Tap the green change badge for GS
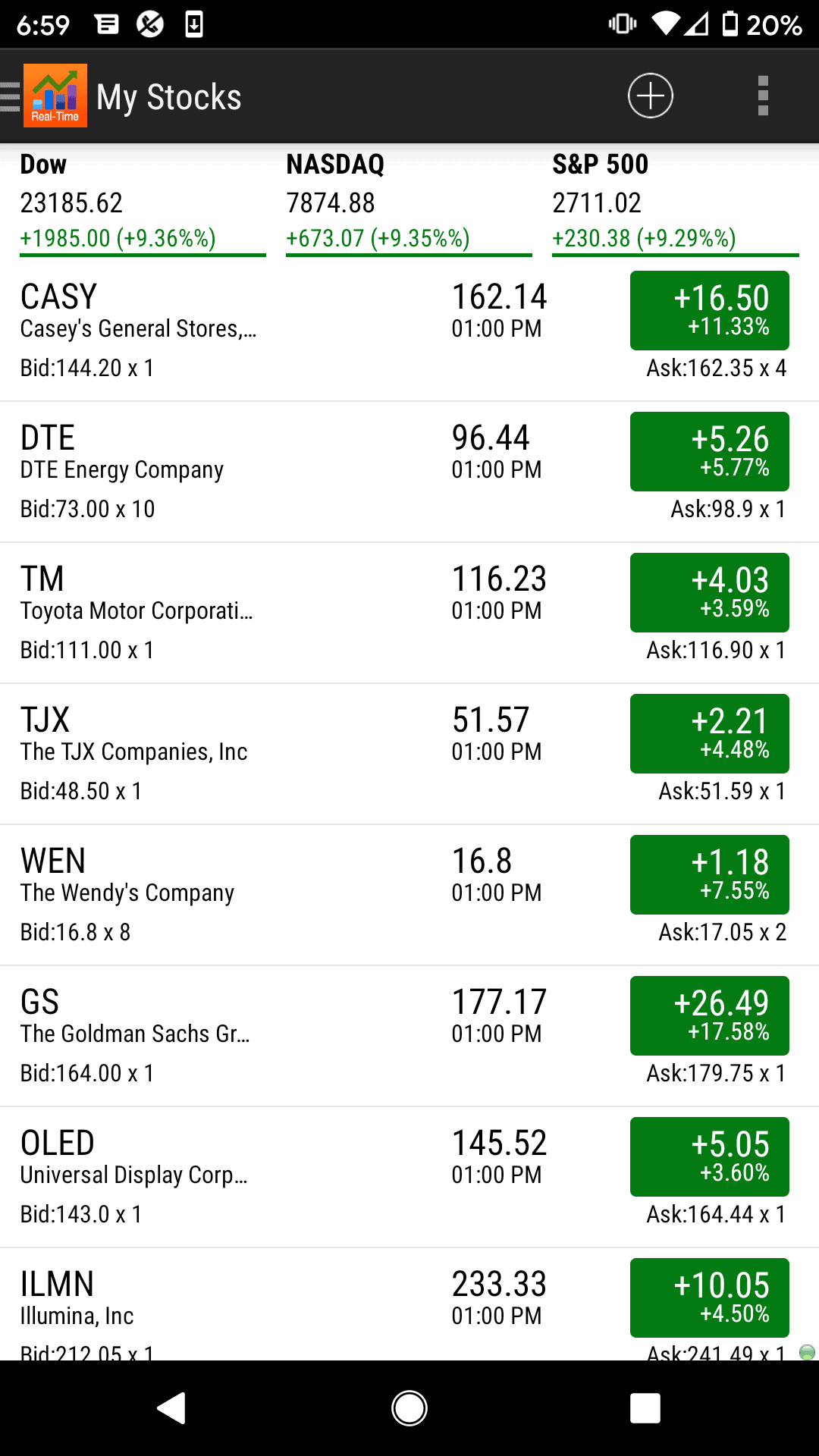The image size is (819, 1456). click(x=709, y=1015)
